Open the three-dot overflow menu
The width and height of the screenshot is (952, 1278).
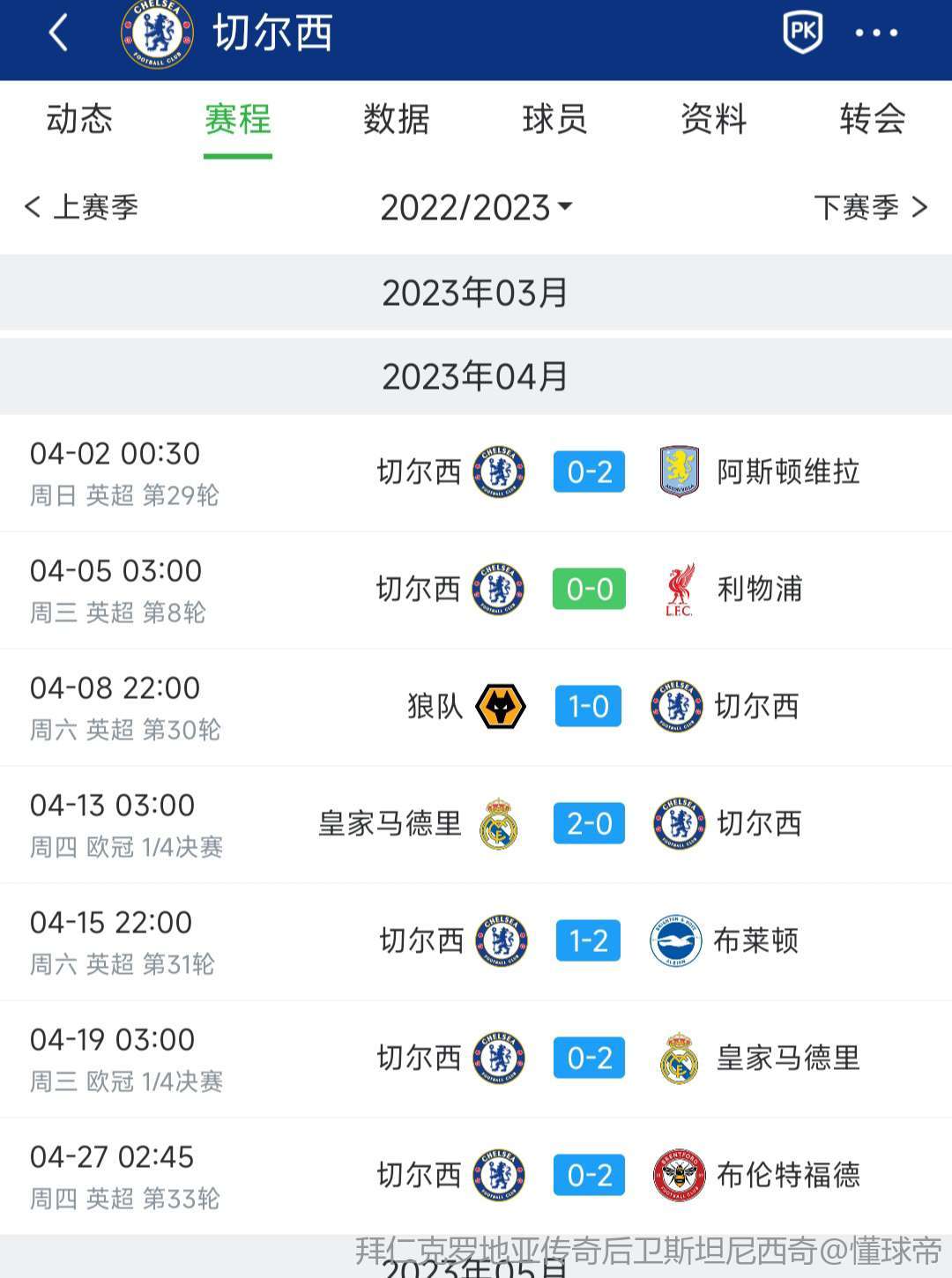876,33
